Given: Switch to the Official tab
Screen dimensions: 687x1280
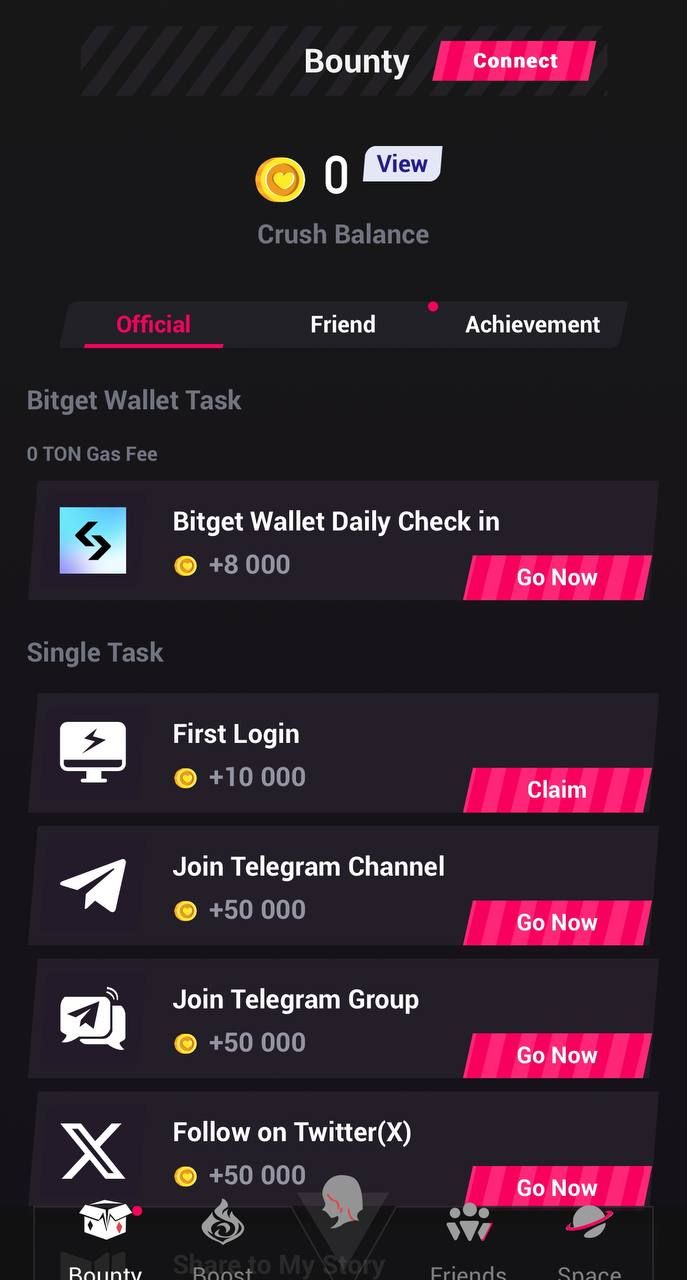Looking at the screenshot, I should point(153,324).
